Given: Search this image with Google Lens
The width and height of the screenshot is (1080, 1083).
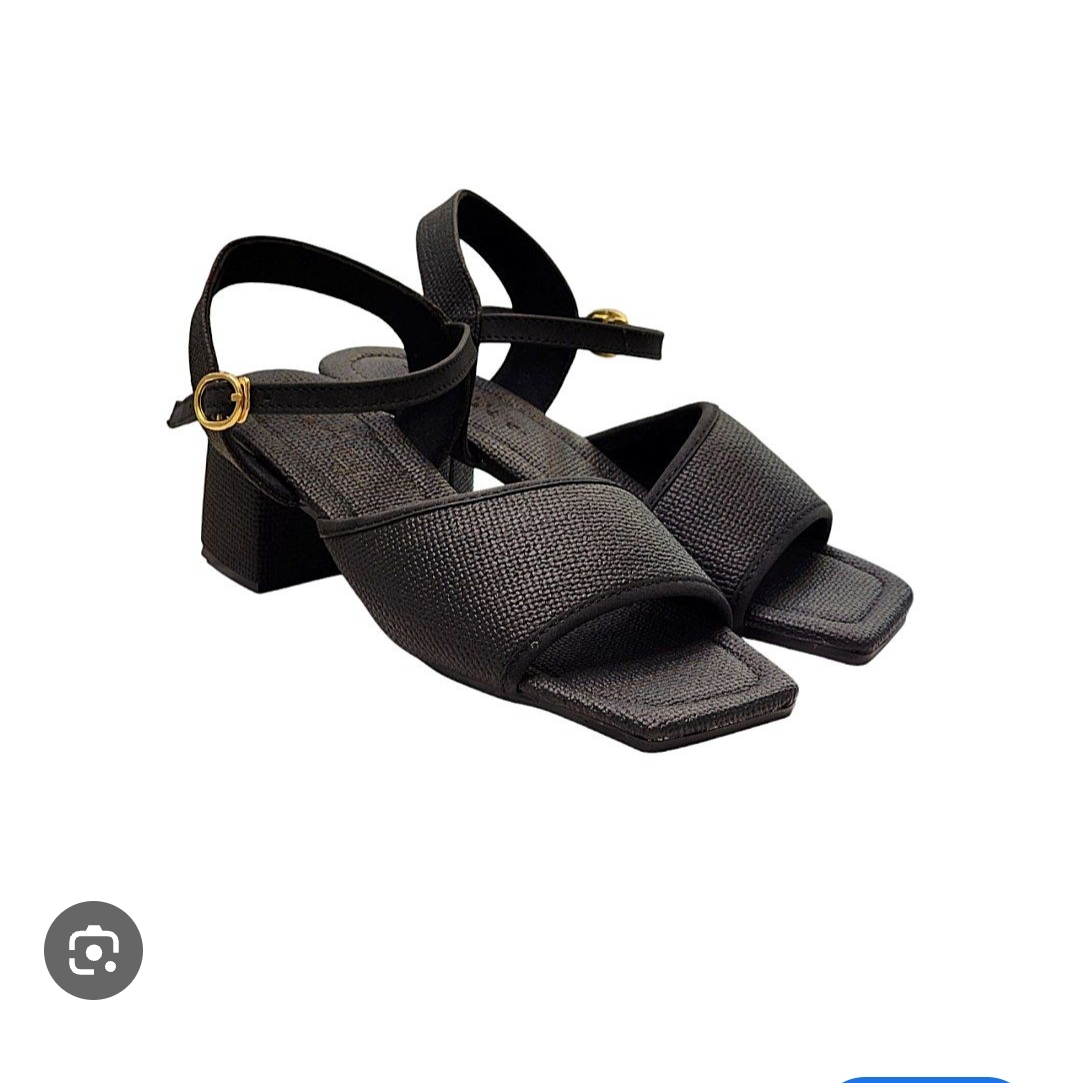Looking at the screenshot, I should [x=94, y=950].
